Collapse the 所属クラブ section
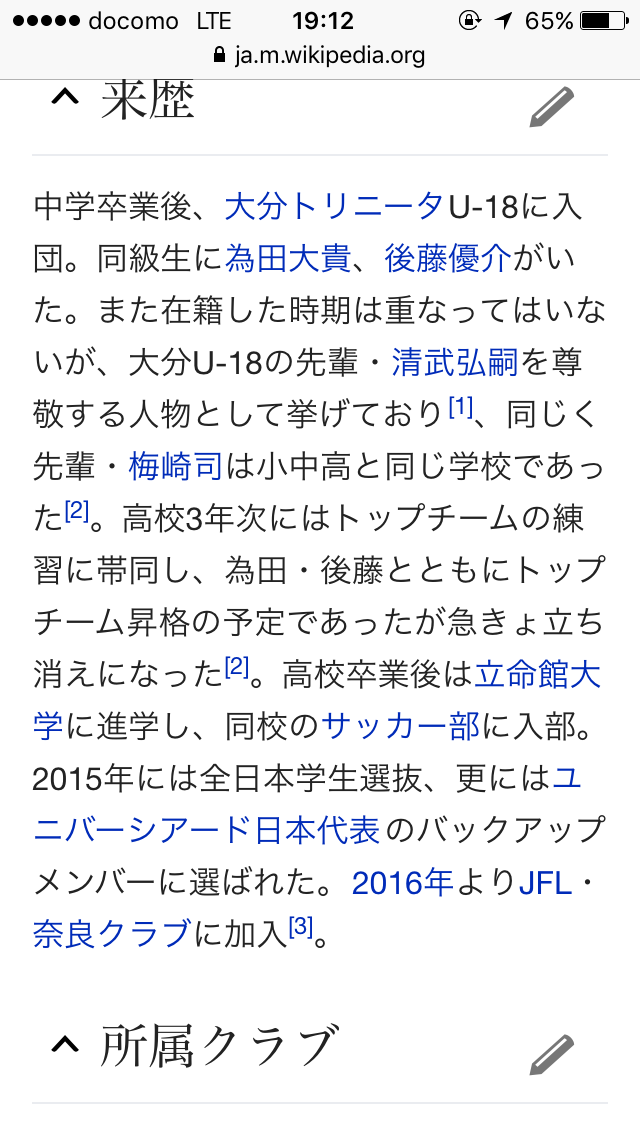640x1136 pixels. coord(65,1046)
